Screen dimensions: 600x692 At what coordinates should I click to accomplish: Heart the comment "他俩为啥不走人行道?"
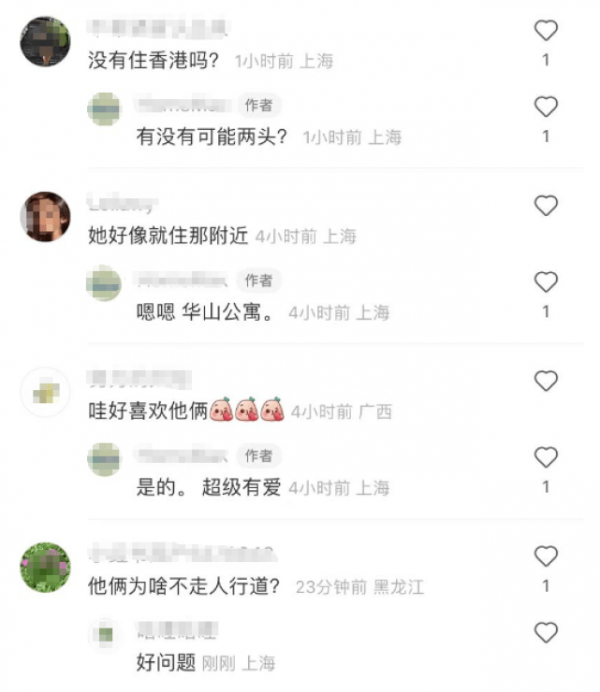[545, 556]
